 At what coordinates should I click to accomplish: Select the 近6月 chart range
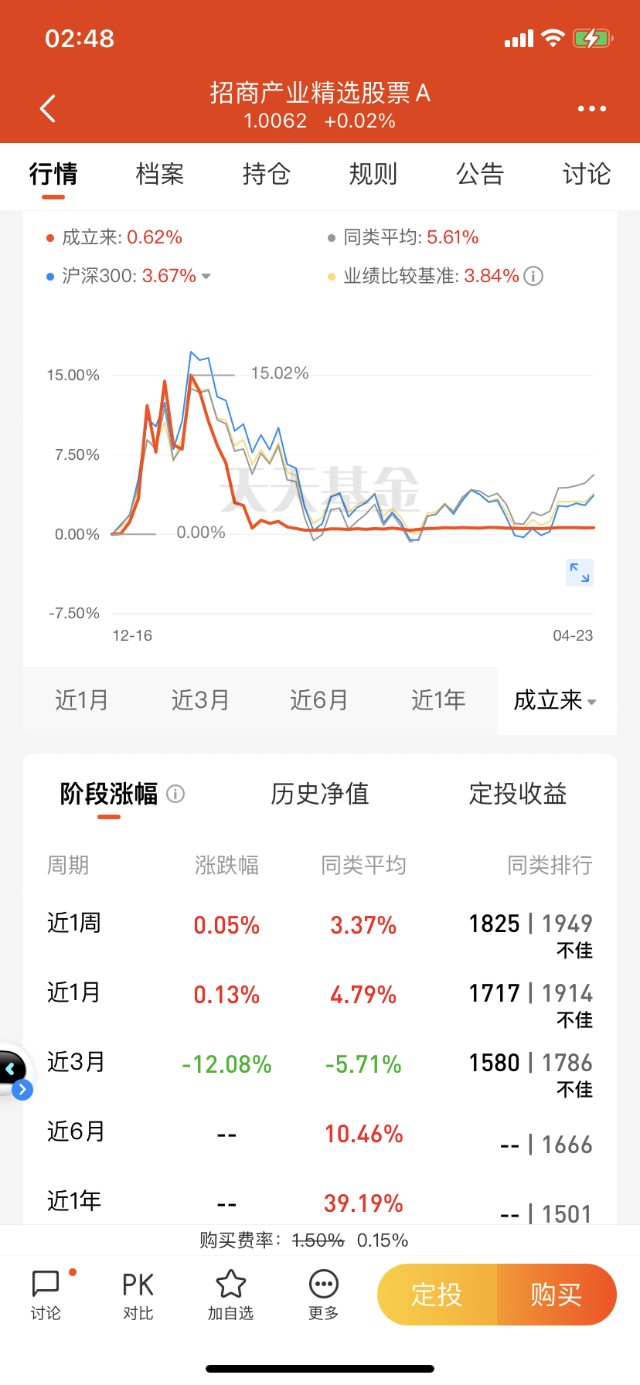(319, 700)
